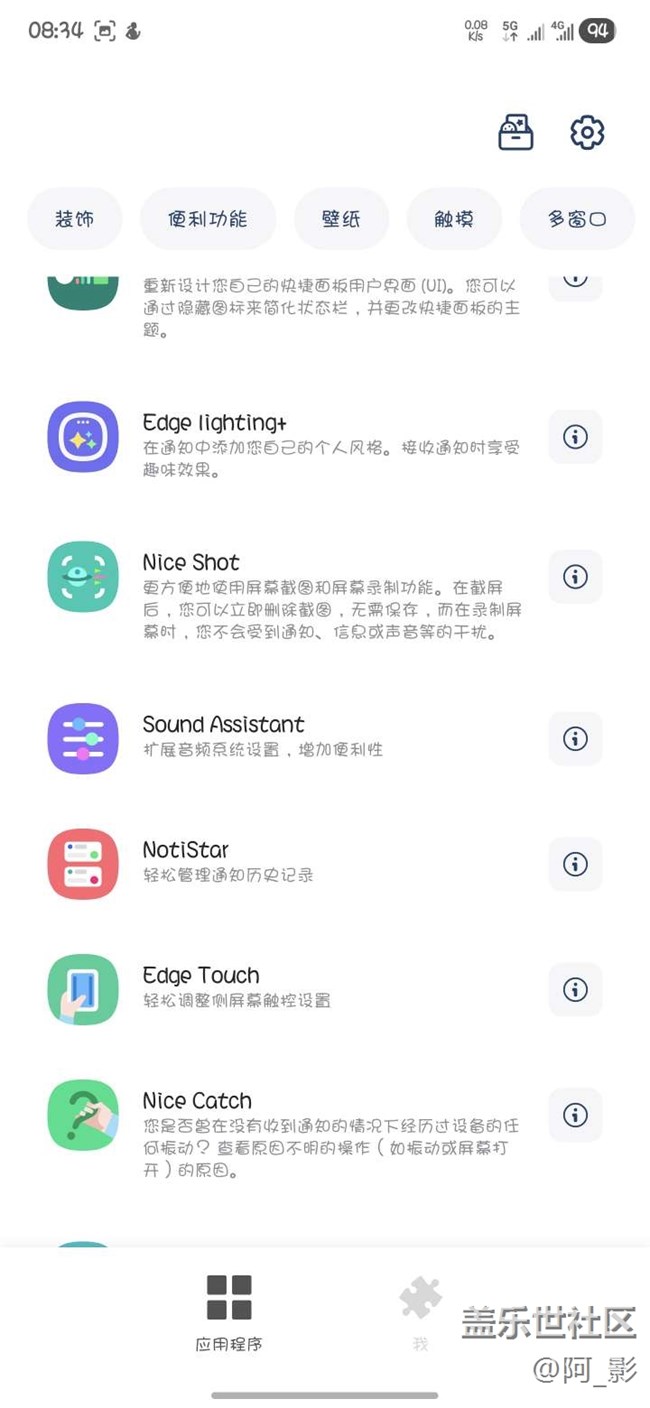This screenshot has height=1408, width=650.
Task: Show info for Nice Shot
Action: (575, 577)
